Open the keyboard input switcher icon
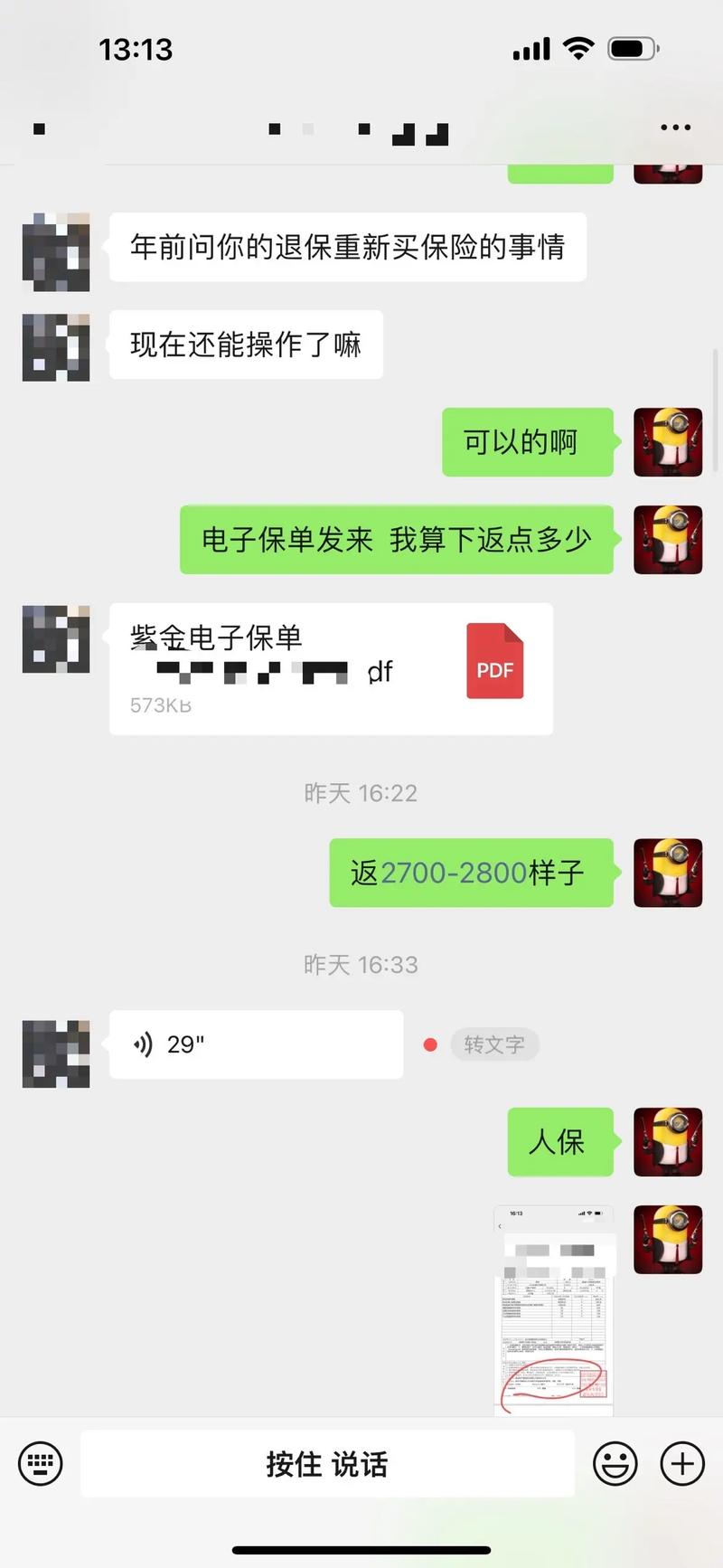This screenshot has width=723, height=1568. [x=41, y=1463]
